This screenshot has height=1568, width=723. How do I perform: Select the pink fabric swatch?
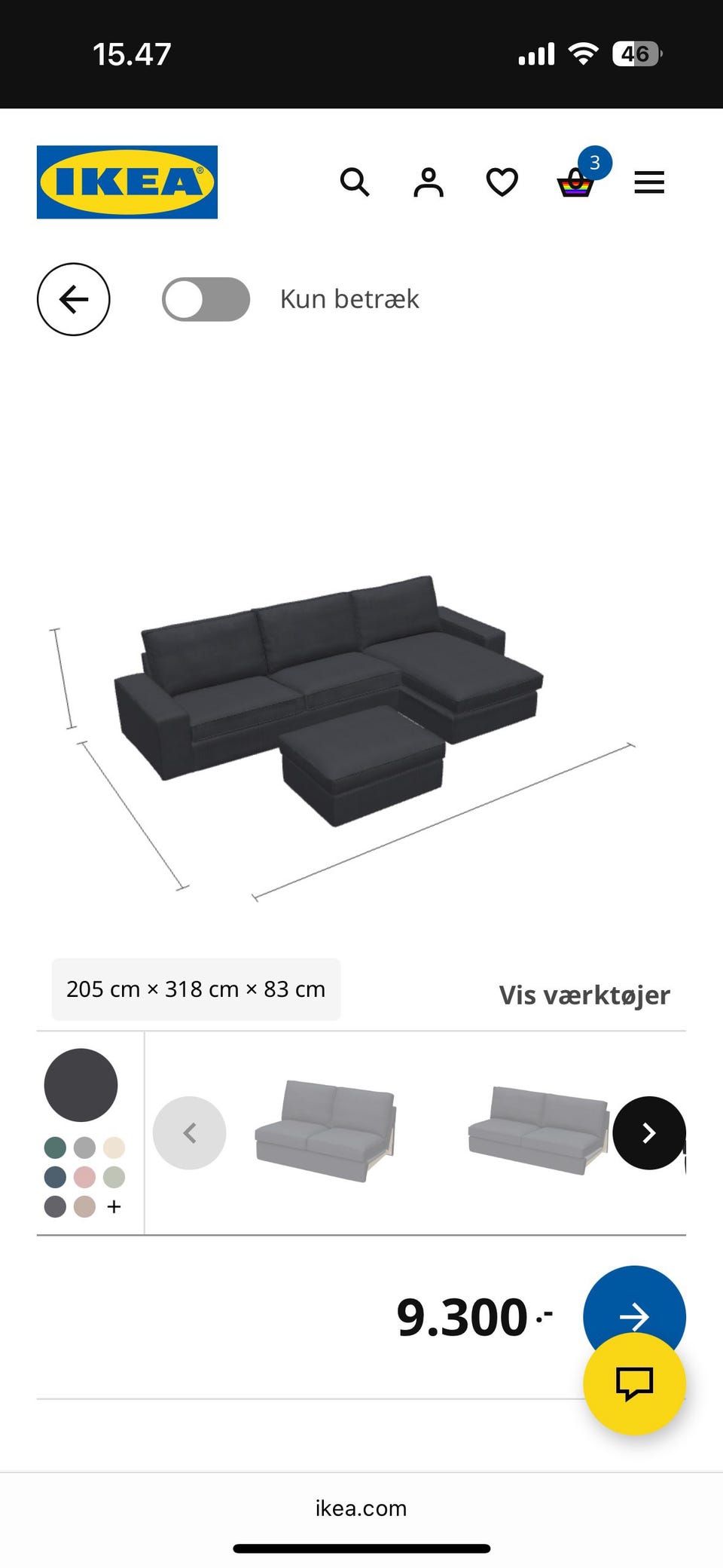point(83,1176)
